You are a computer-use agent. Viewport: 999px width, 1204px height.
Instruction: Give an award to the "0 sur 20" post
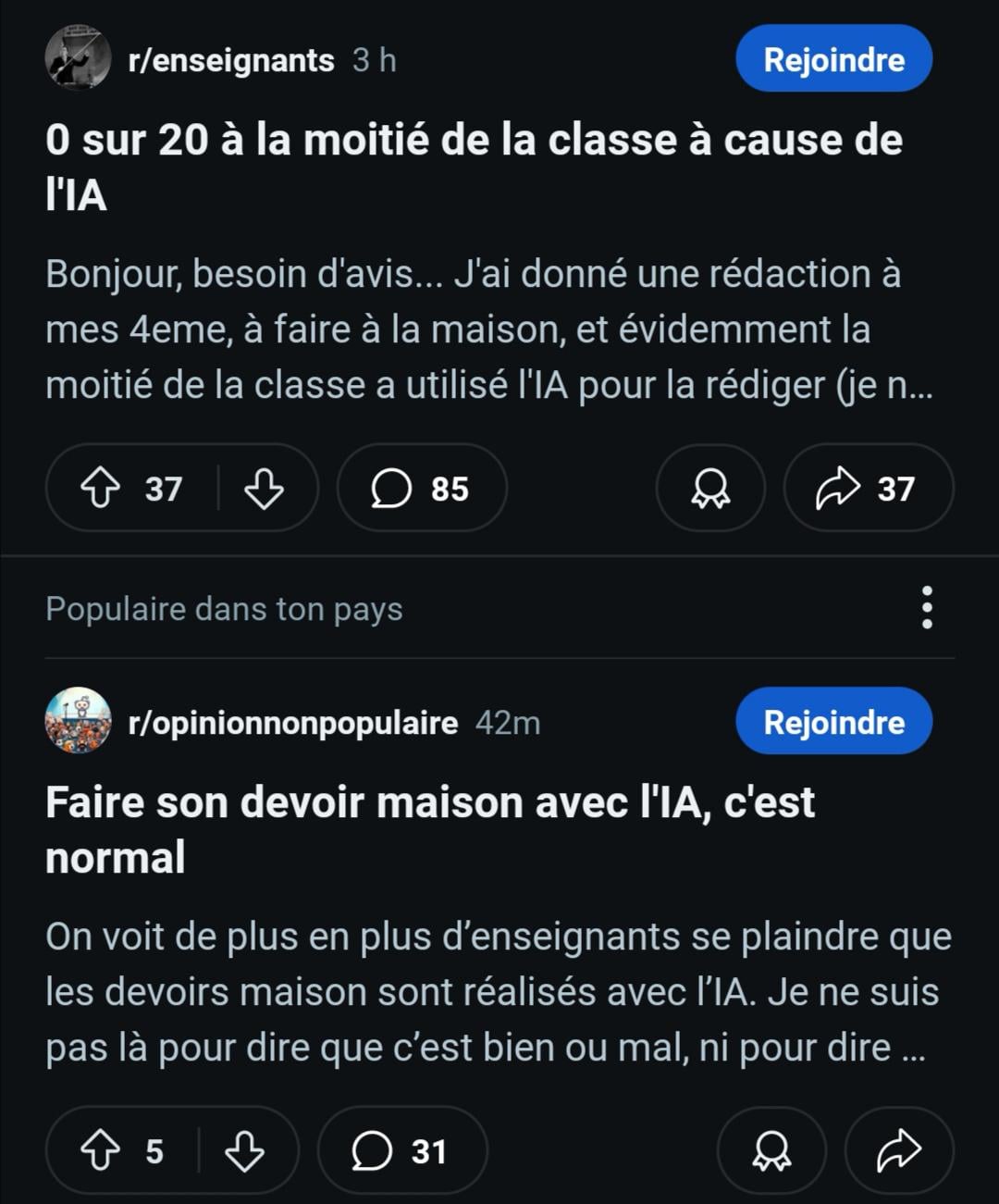point(710,488)
